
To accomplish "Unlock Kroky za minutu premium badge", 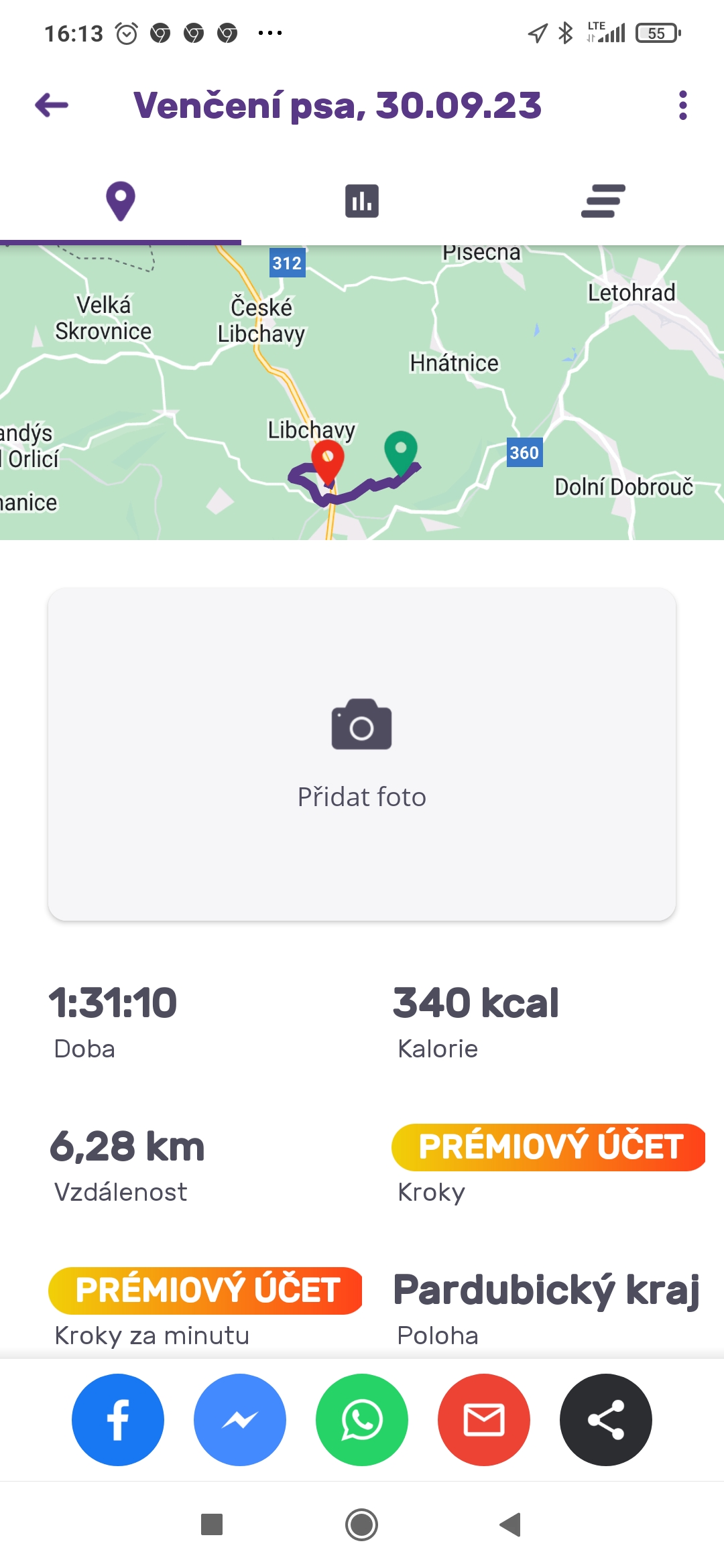I will [x=205, y=1290].
